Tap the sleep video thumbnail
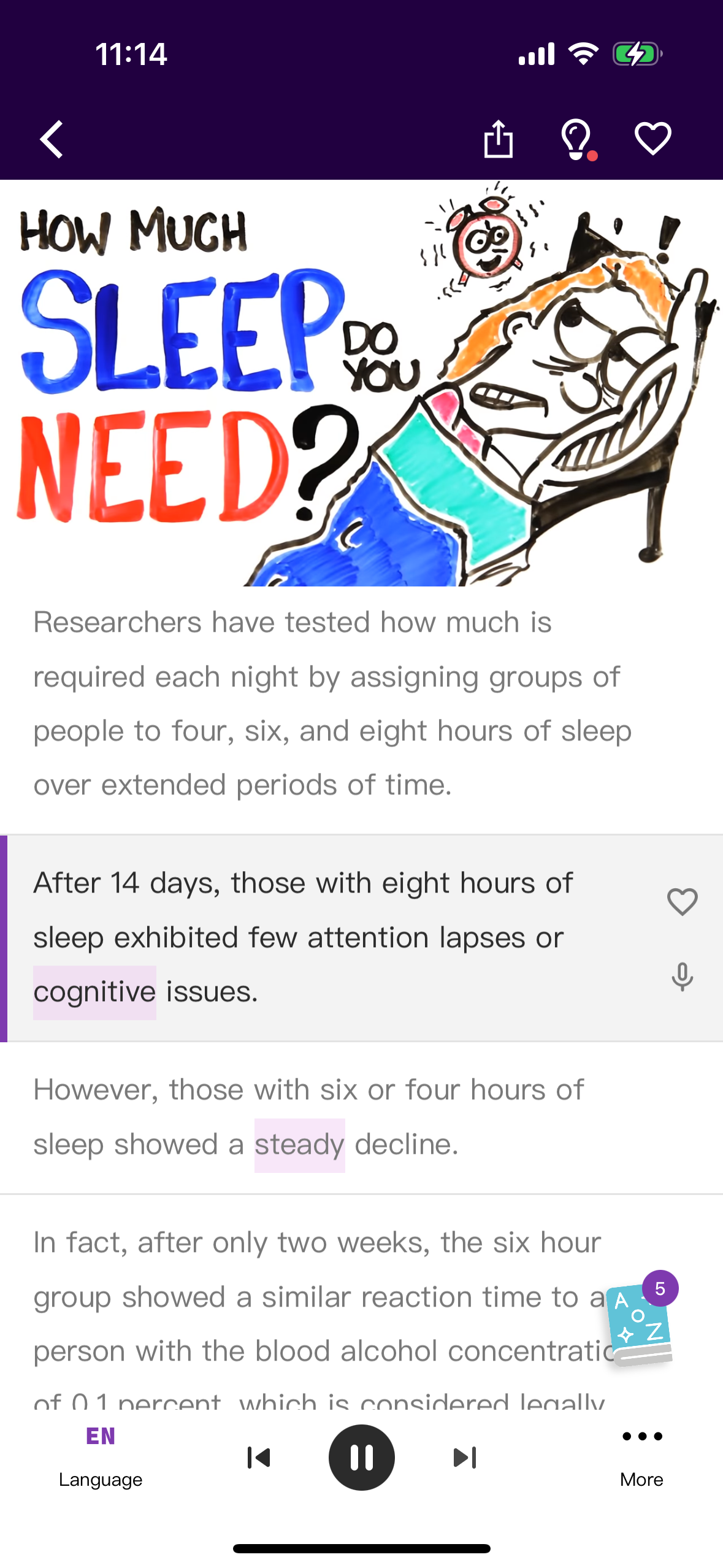 [361, 383]
